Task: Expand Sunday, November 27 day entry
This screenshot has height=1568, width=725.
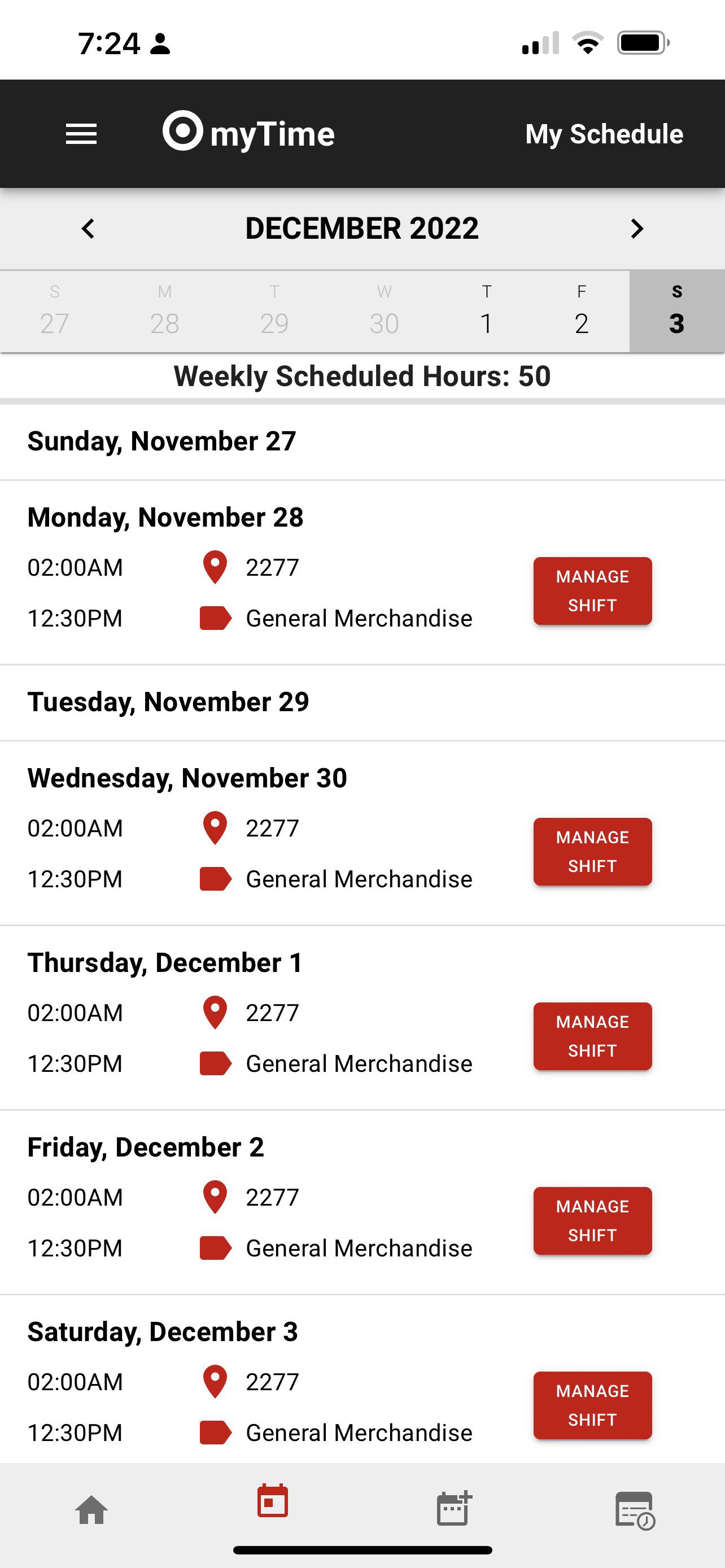Action: [163, 441]
